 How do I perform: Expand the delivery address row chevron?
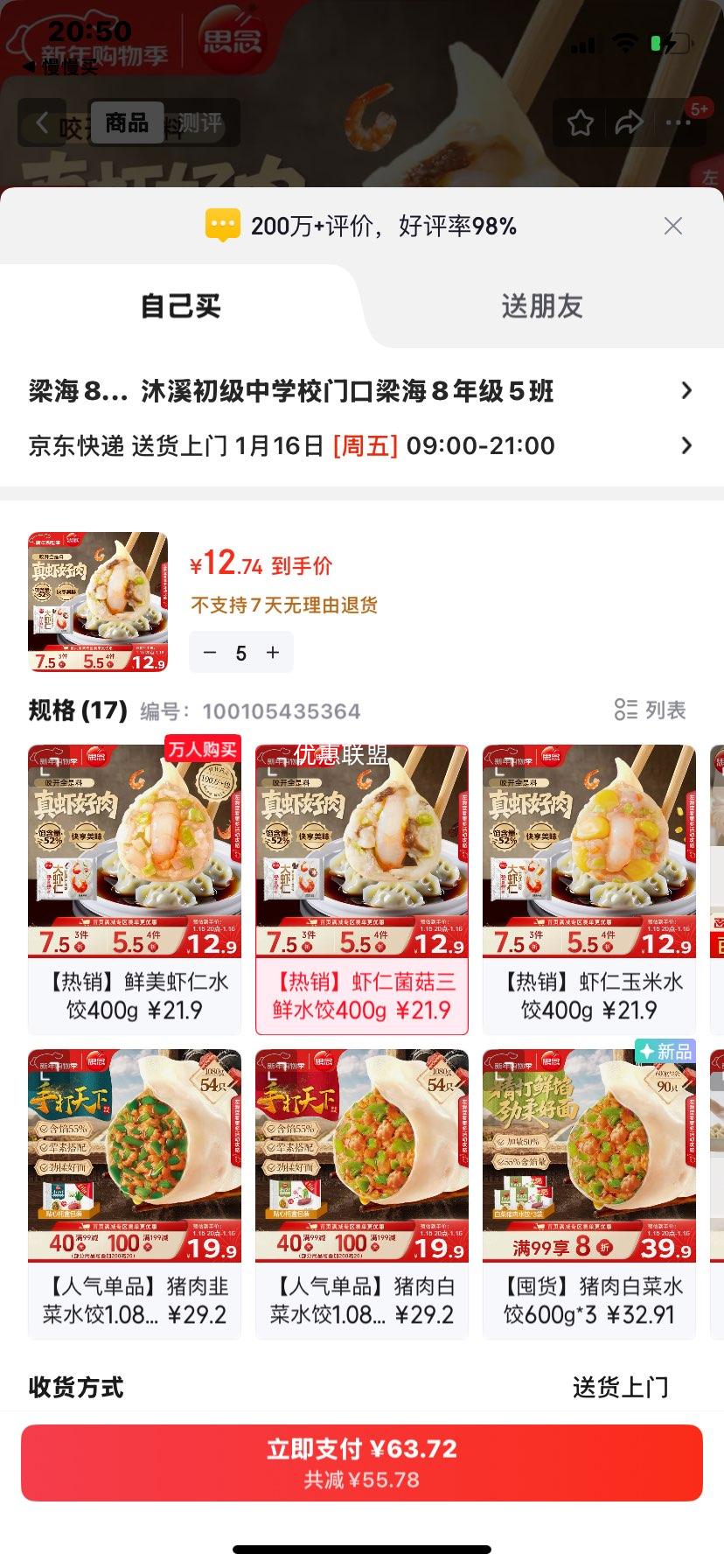pyautogui.click(x=687, y=391)
